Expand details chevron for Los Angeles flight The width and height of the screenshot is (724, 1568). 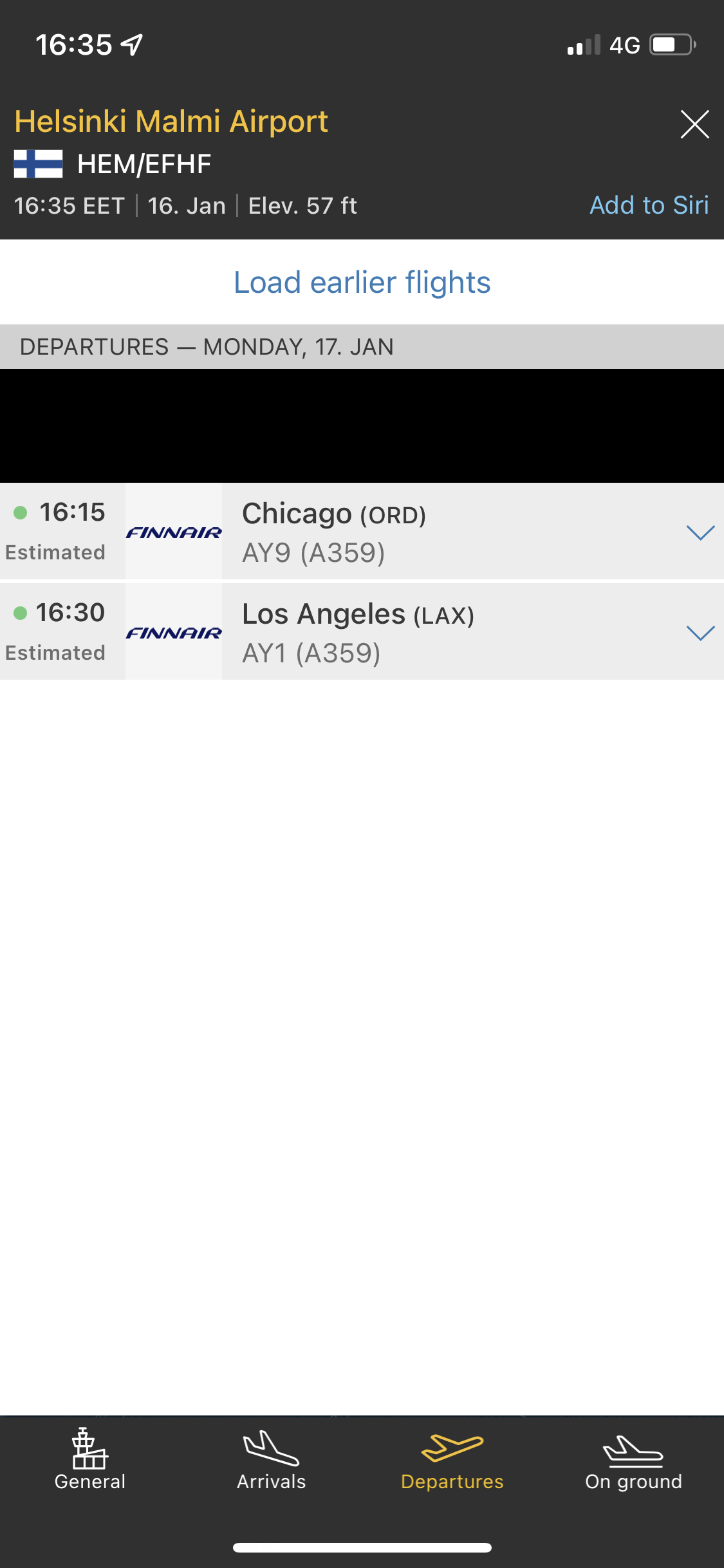click(x=700, y=633)
